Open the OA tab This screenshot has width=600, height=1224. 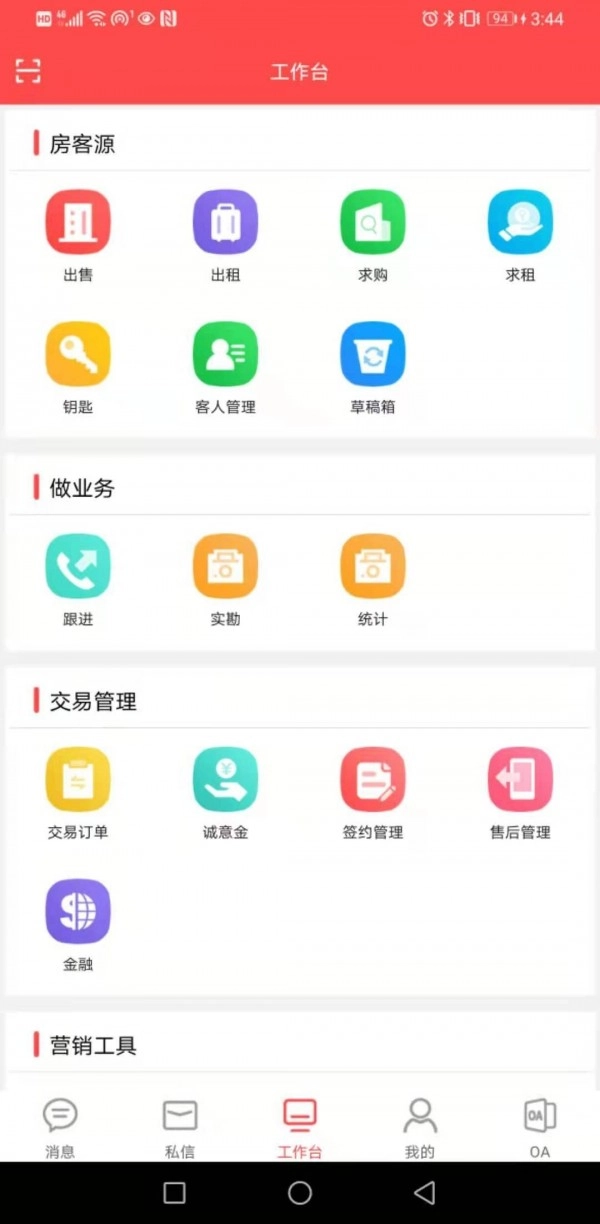pyautogui.click(x=540, y=1126)
